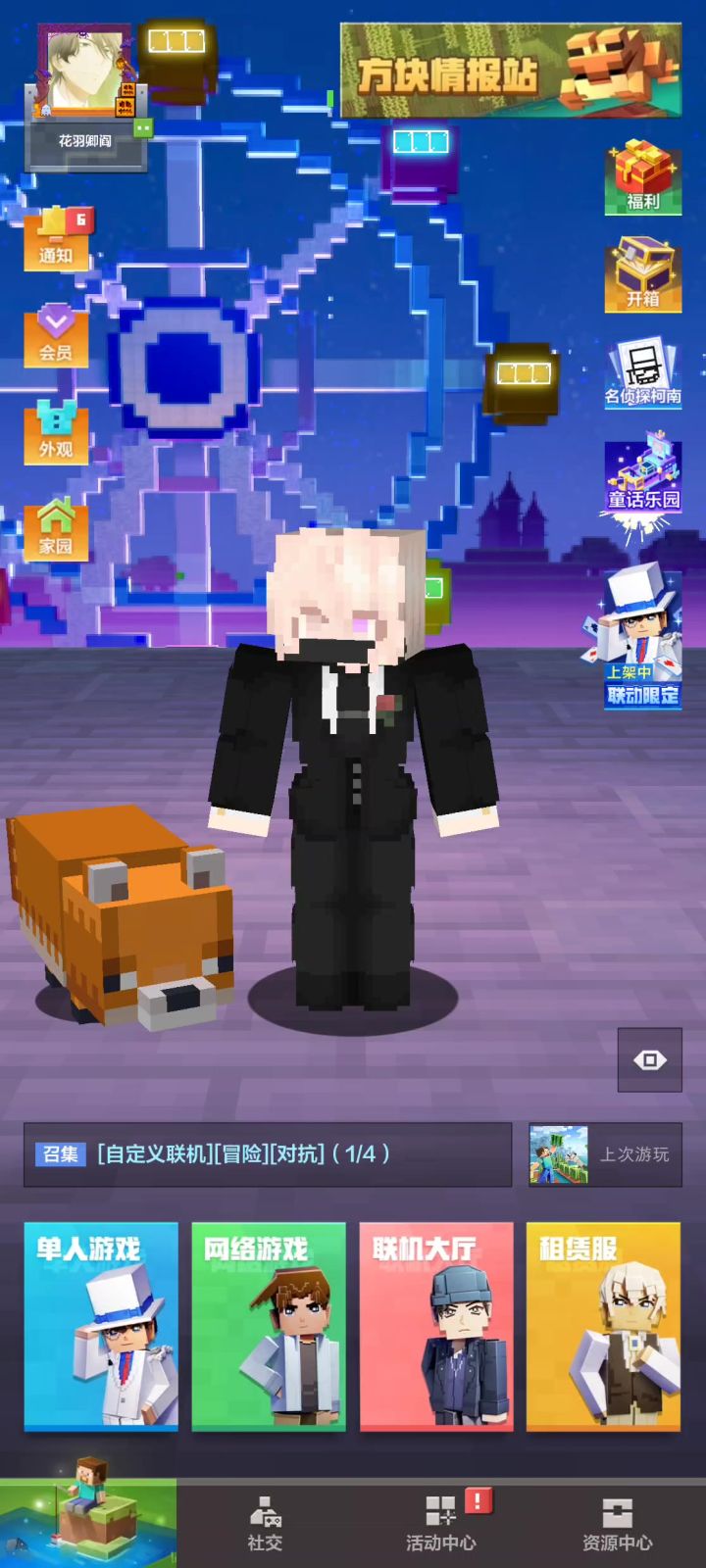
Task: Open the 开箱 treasure chest
Action: tap(642, 275)
